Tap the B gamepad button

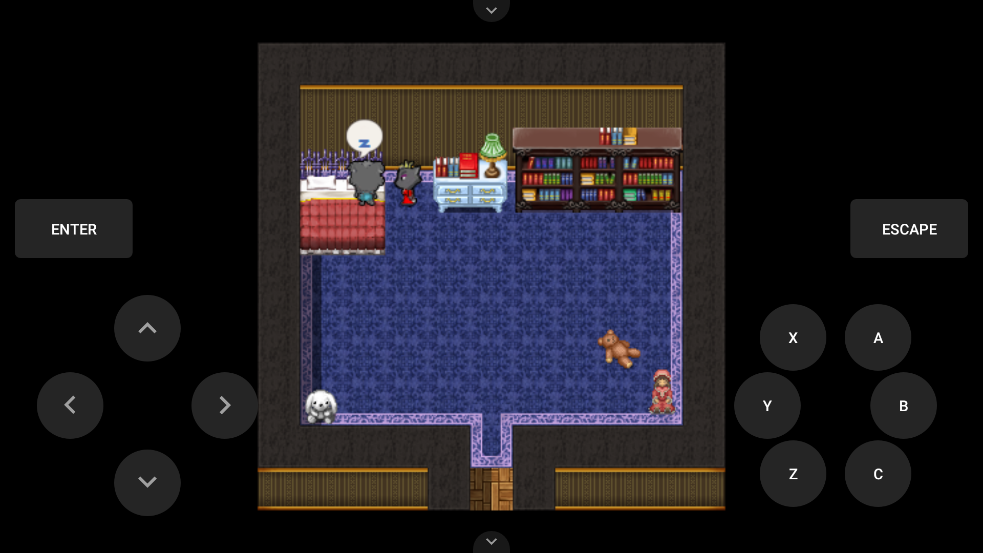(903, 406)
